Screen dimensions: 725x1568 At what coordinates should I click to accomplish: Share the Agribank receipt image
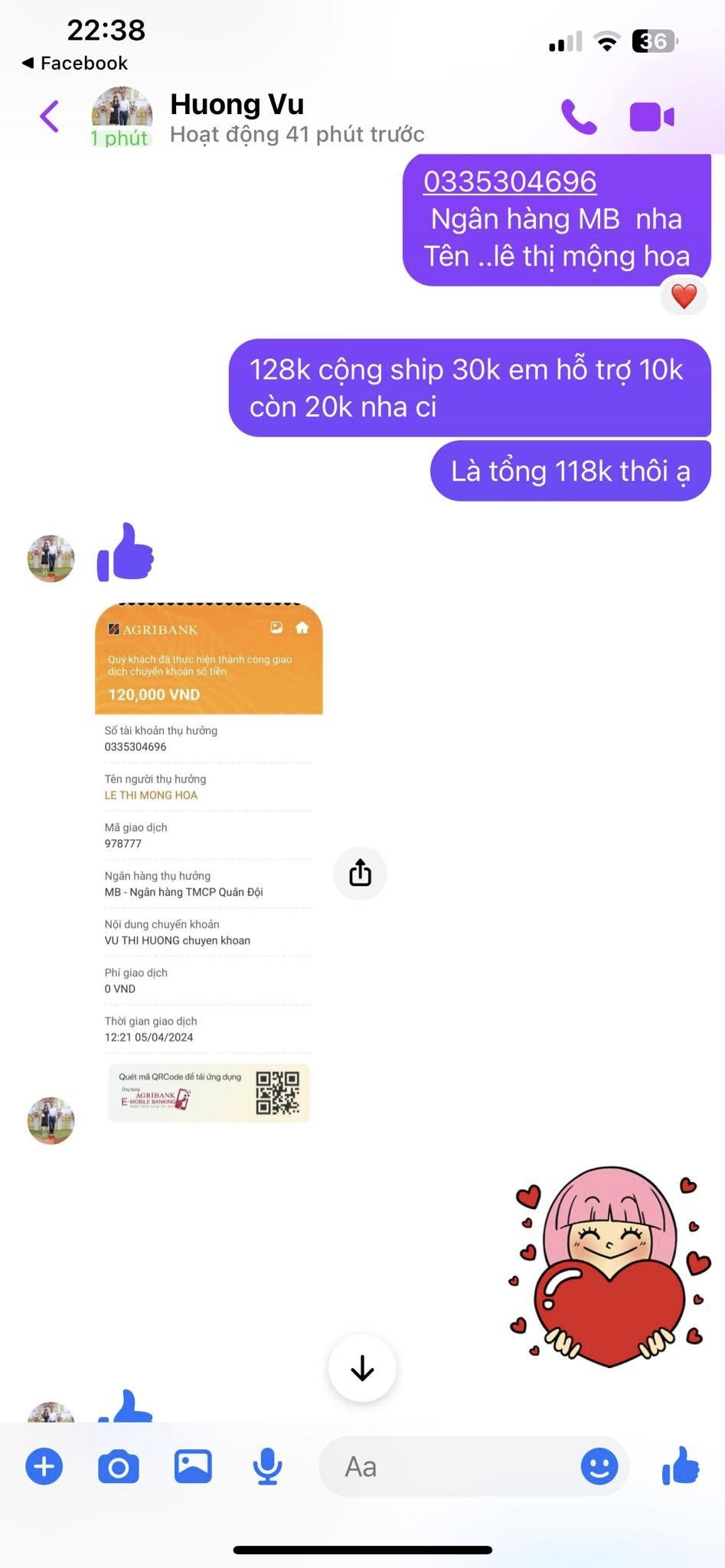coord(360,873)
